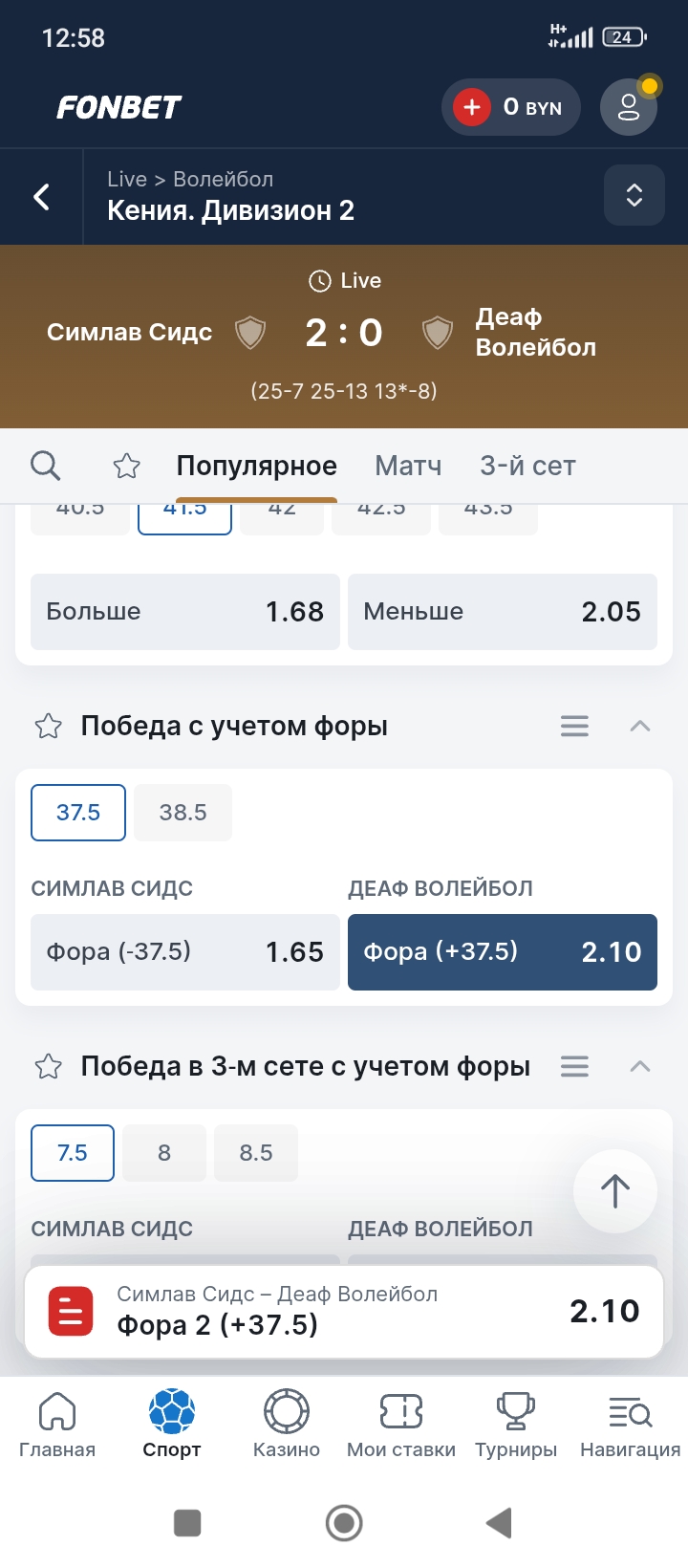Select odds 1.68 on Больше

184,612
